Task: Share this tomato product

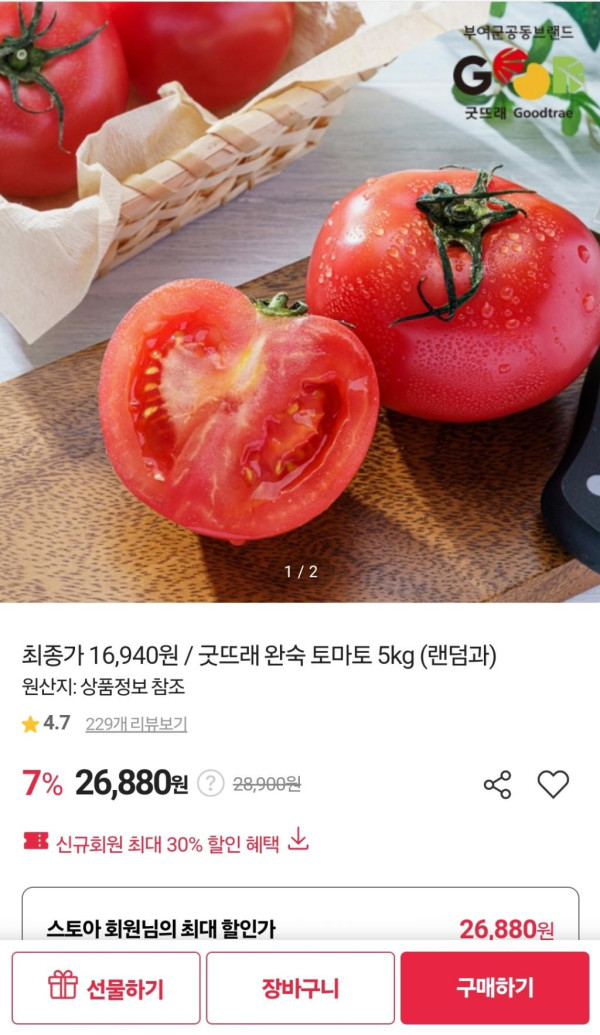Action: point(497,784)
